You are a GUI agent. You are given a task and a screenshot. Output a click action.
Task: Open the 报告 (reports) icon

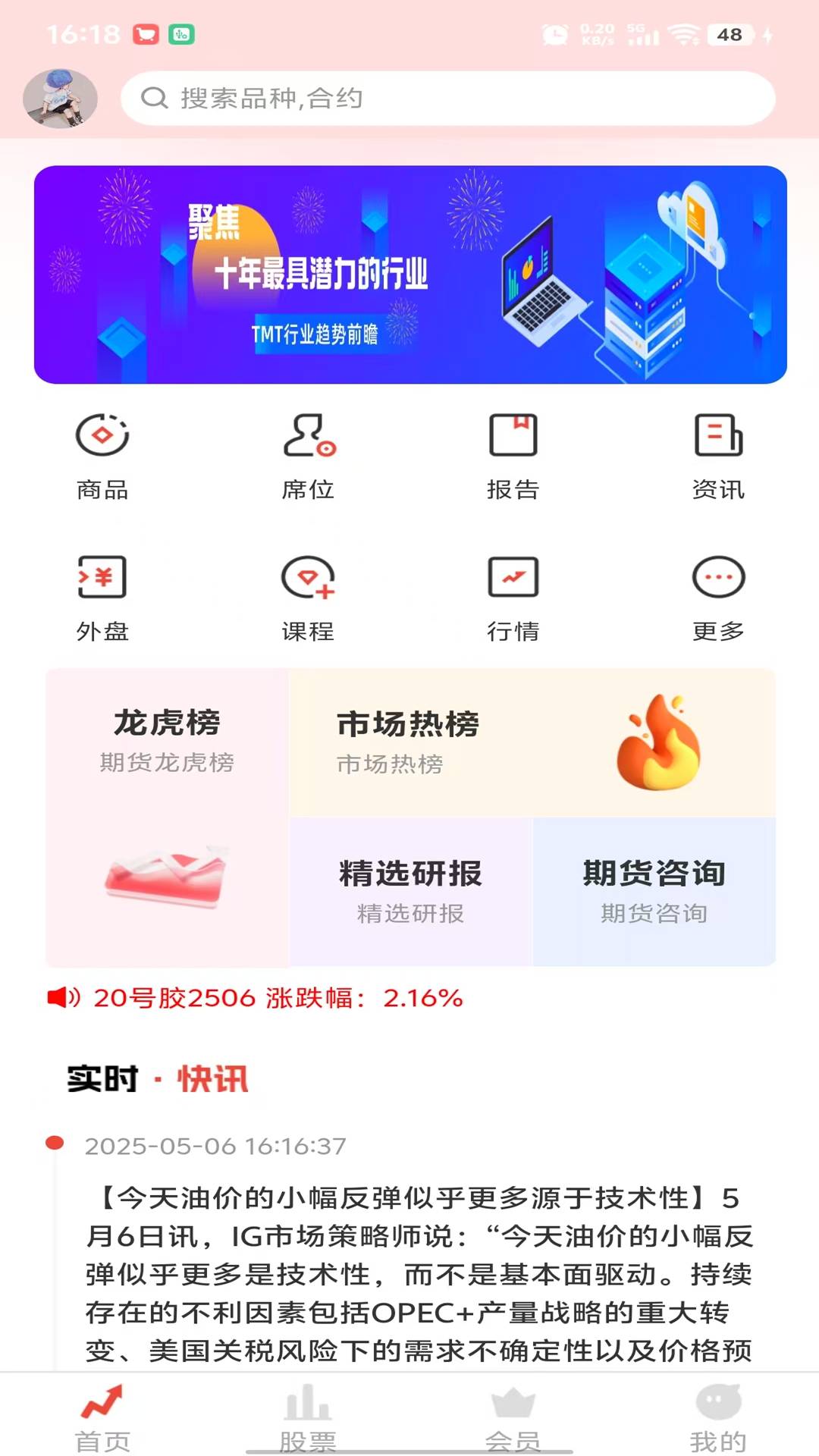coord(513,451)
